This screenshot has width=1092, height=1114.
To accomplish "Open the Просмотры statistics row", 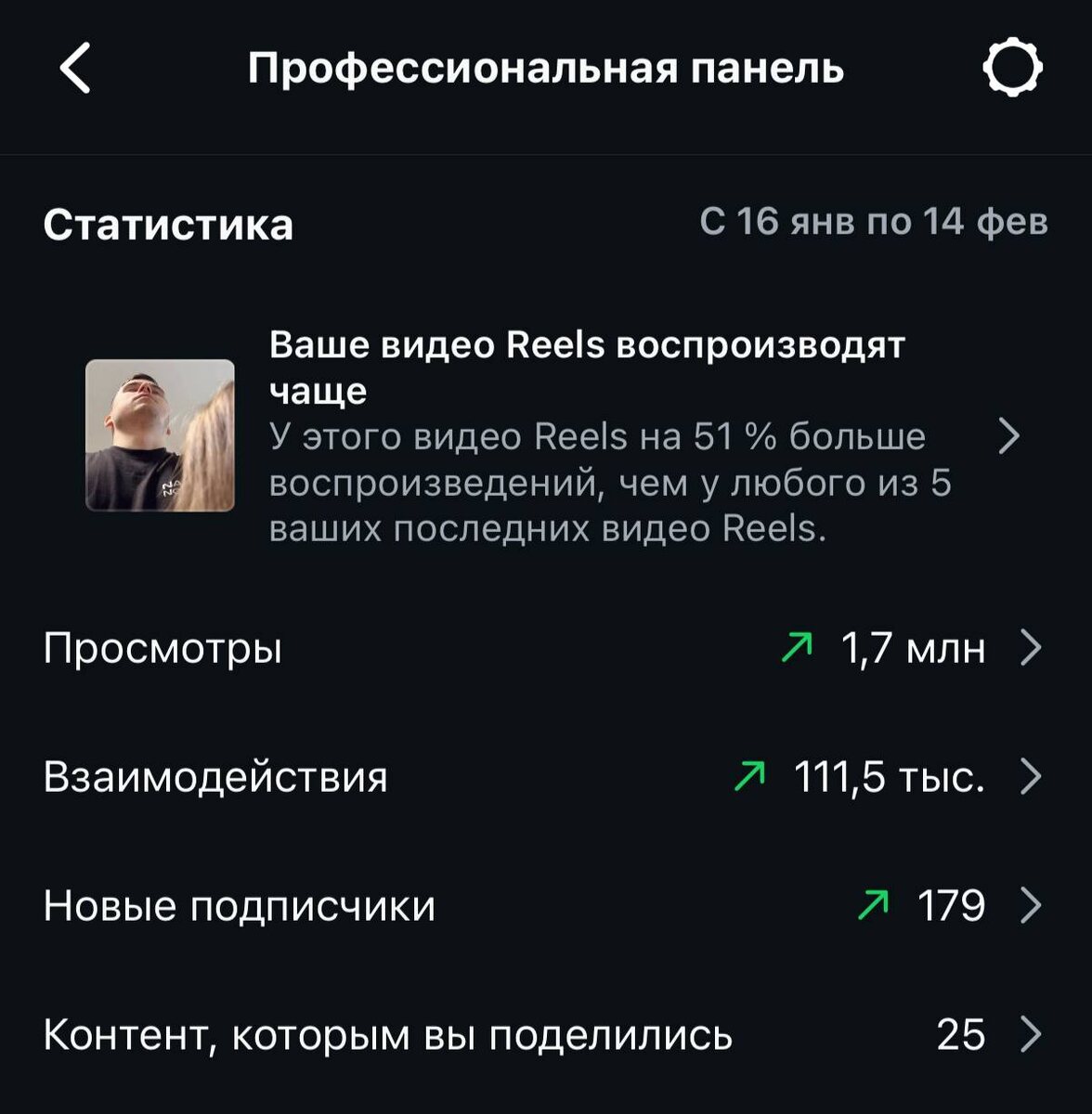I will (544, 648).
